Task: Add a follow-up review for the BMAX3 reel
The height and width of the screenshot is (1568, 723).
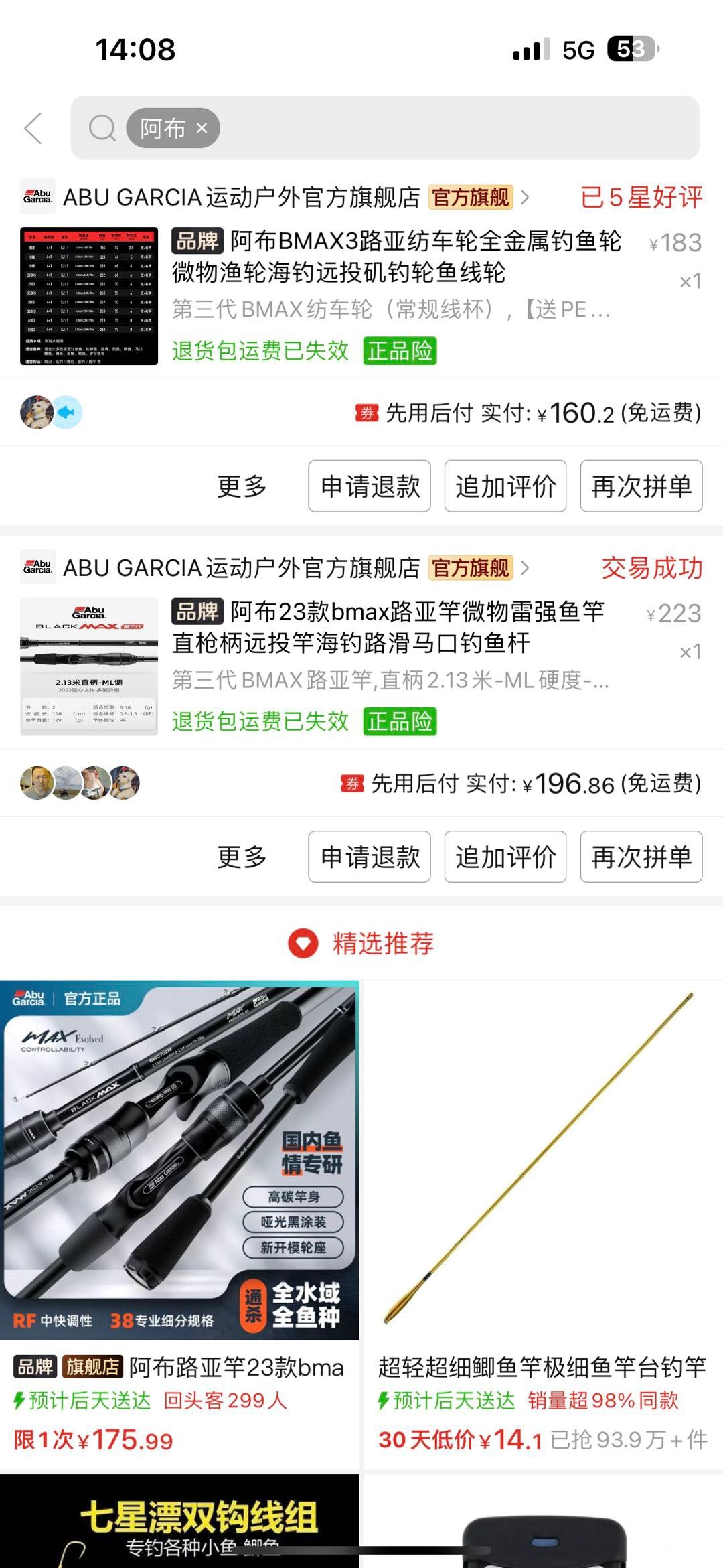Action: coord(505,486)
